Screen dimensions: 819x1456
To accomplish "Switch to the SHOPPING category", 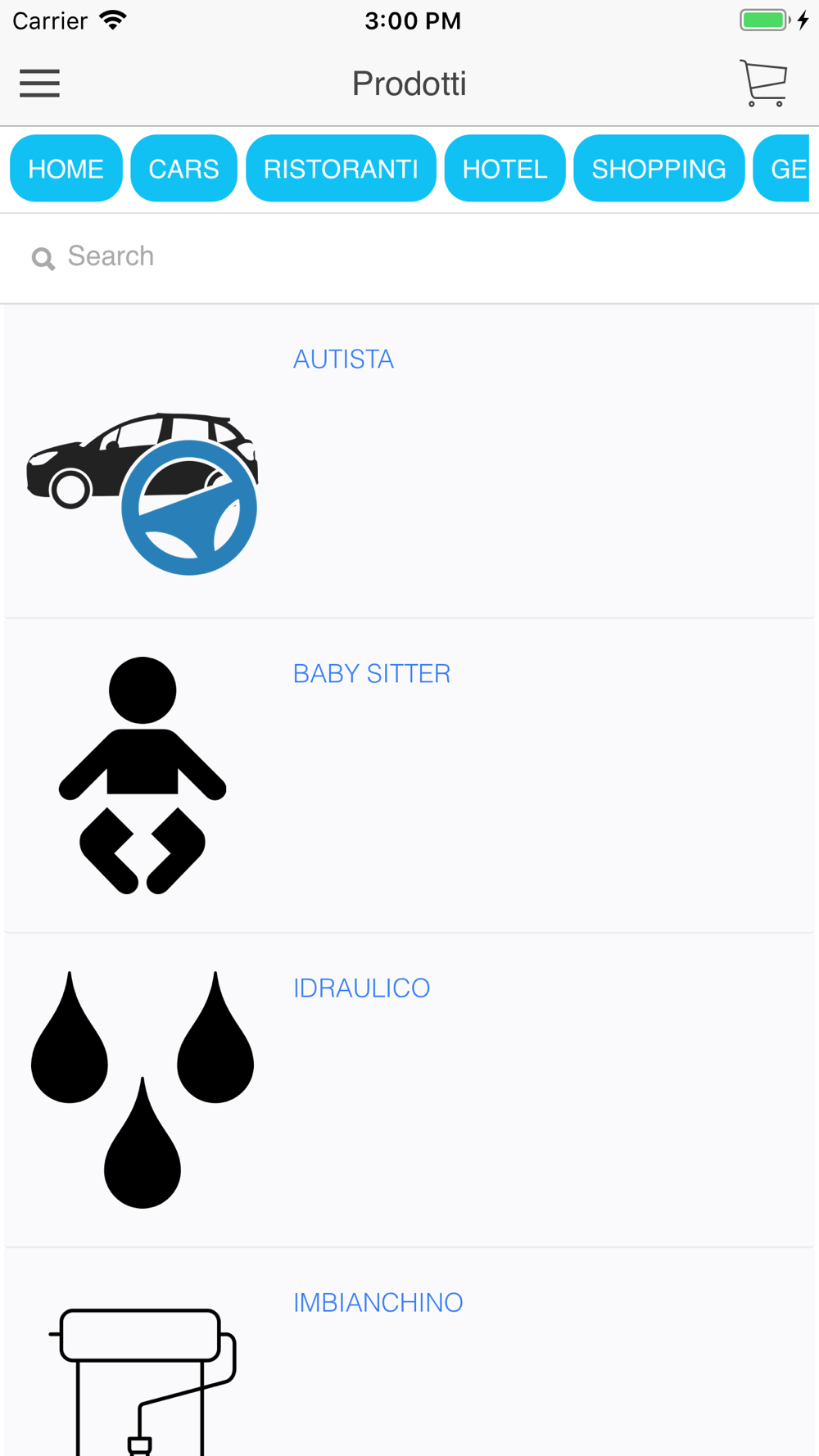I will point(658,169).
